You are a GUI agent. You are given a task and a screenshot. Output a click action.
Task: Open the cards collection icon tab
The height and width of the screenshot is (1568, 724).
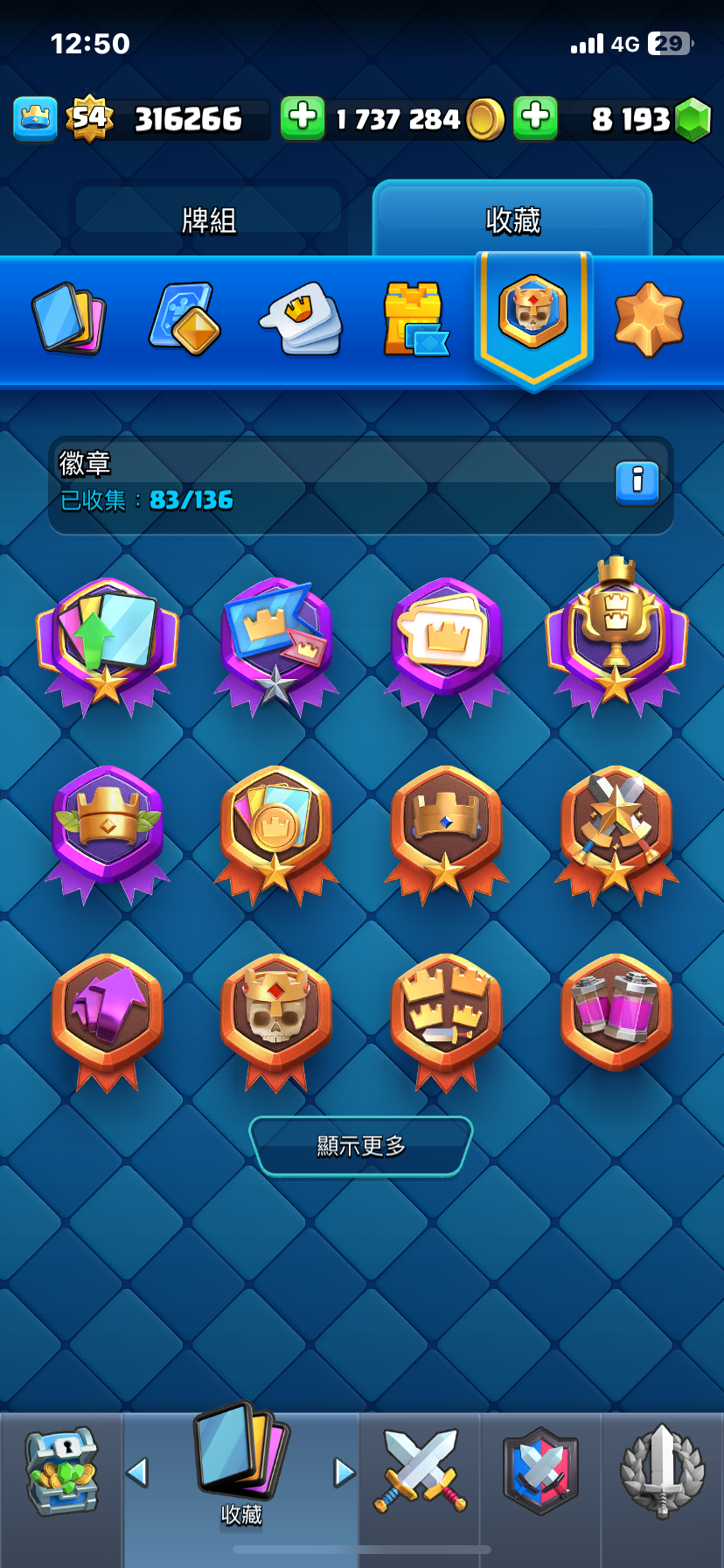click(68, 318)
